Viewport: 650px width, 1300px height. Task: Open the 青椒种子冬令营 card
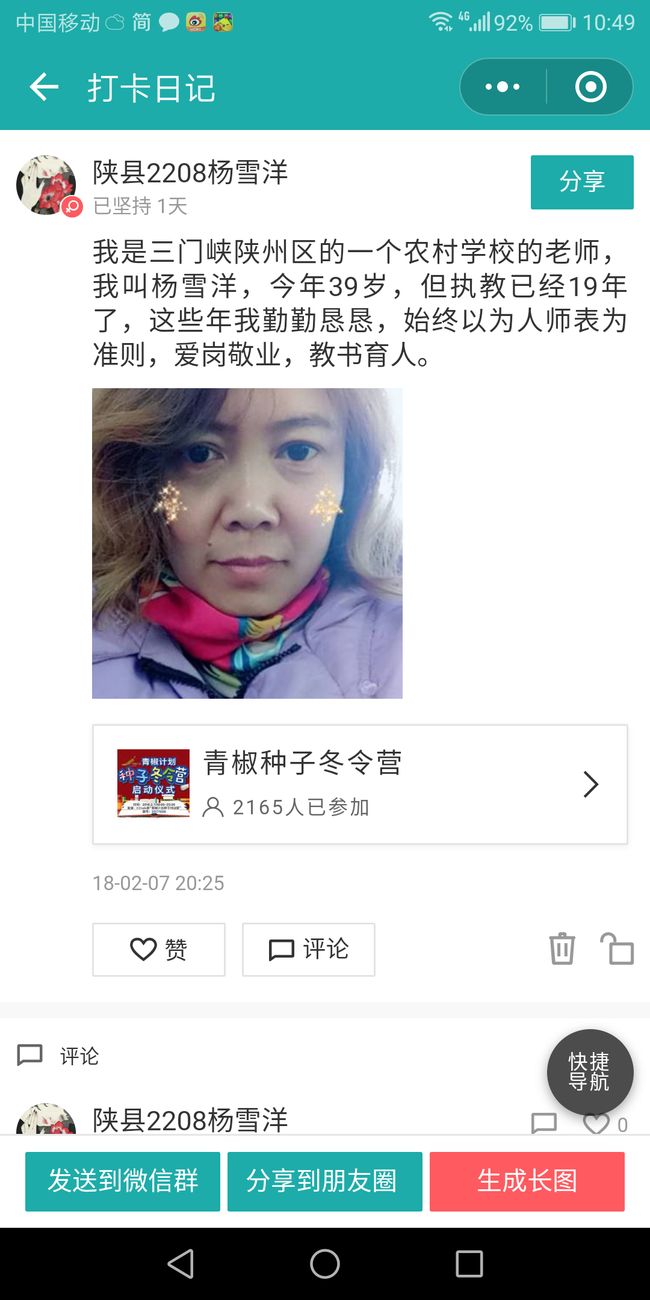[x=360, y=784]
